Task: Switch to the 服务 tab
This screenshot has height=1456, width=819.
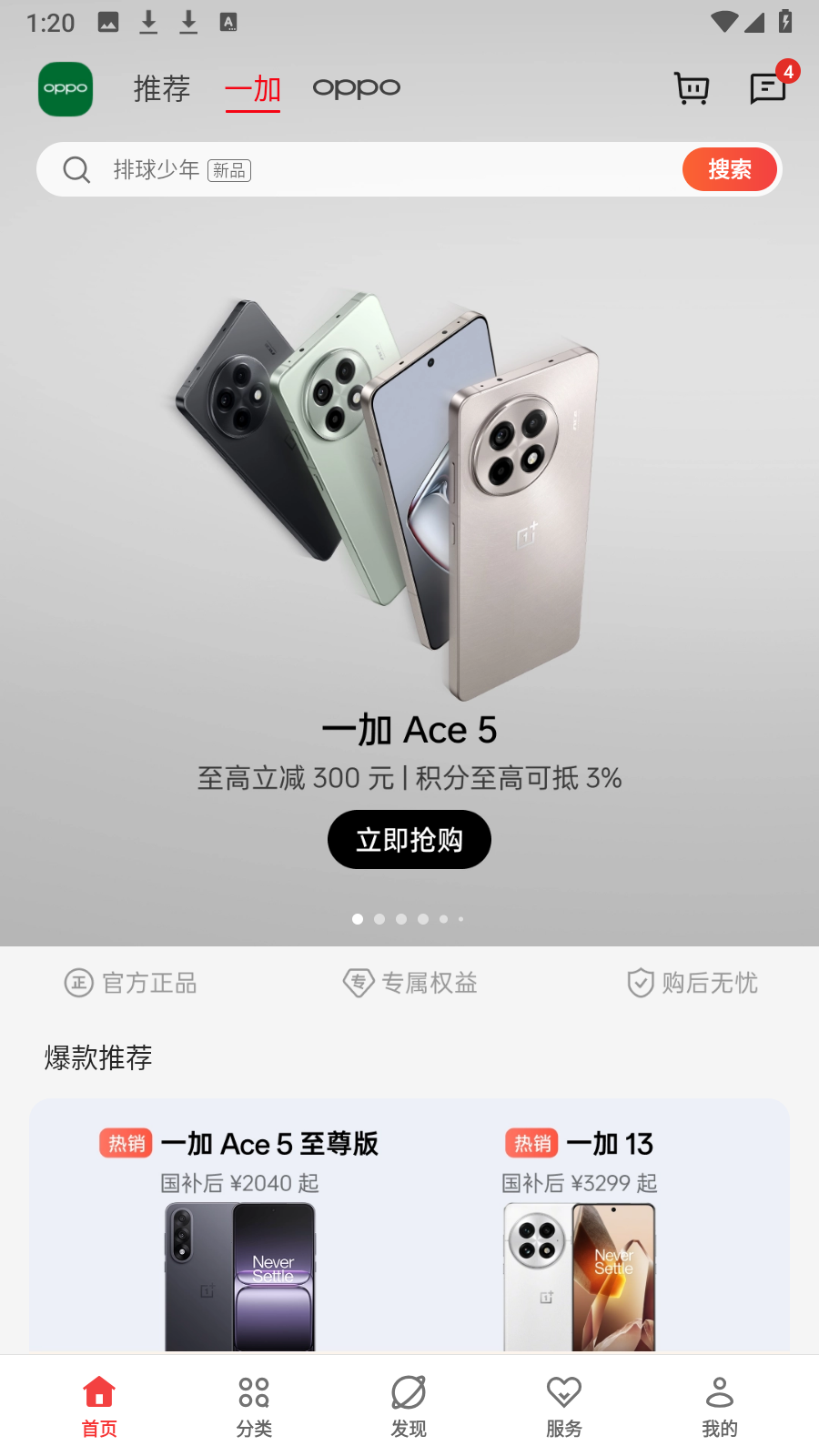Action: pyautogui.click(x=564, y=1406)
